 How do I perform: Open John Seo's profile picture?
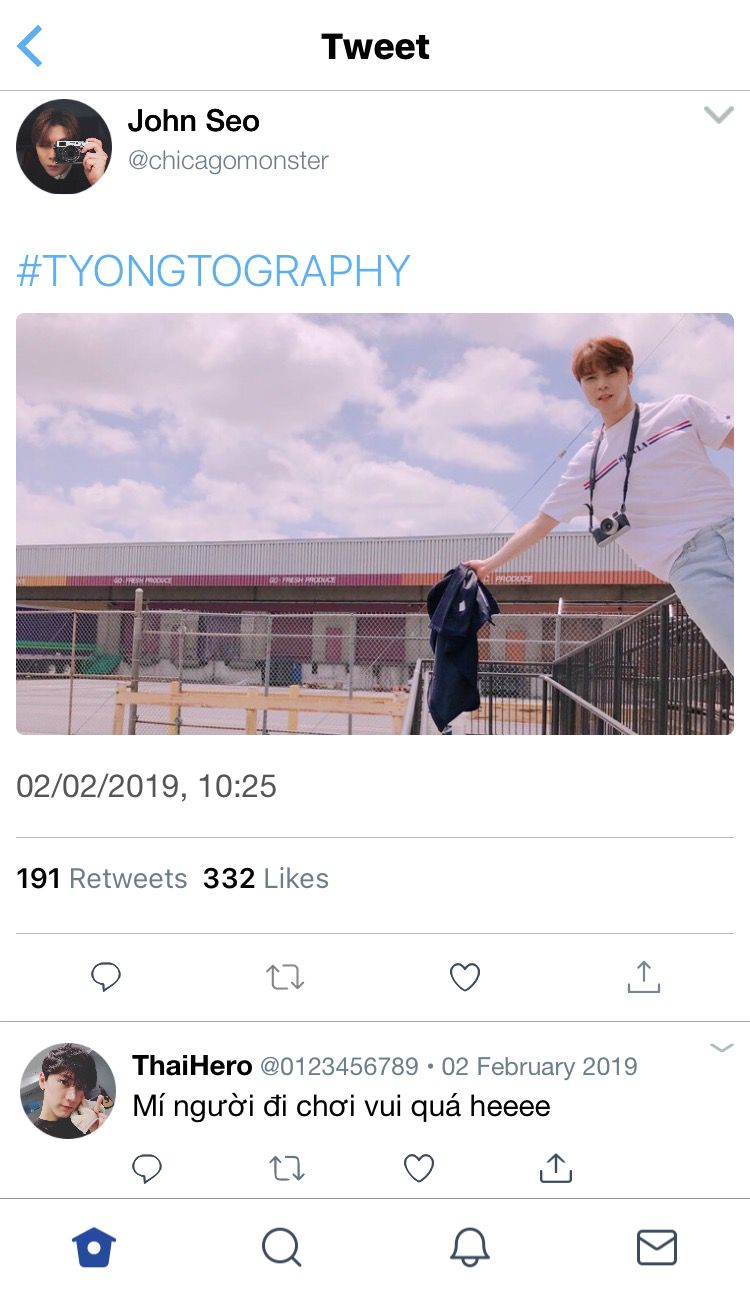click(64, 146)
